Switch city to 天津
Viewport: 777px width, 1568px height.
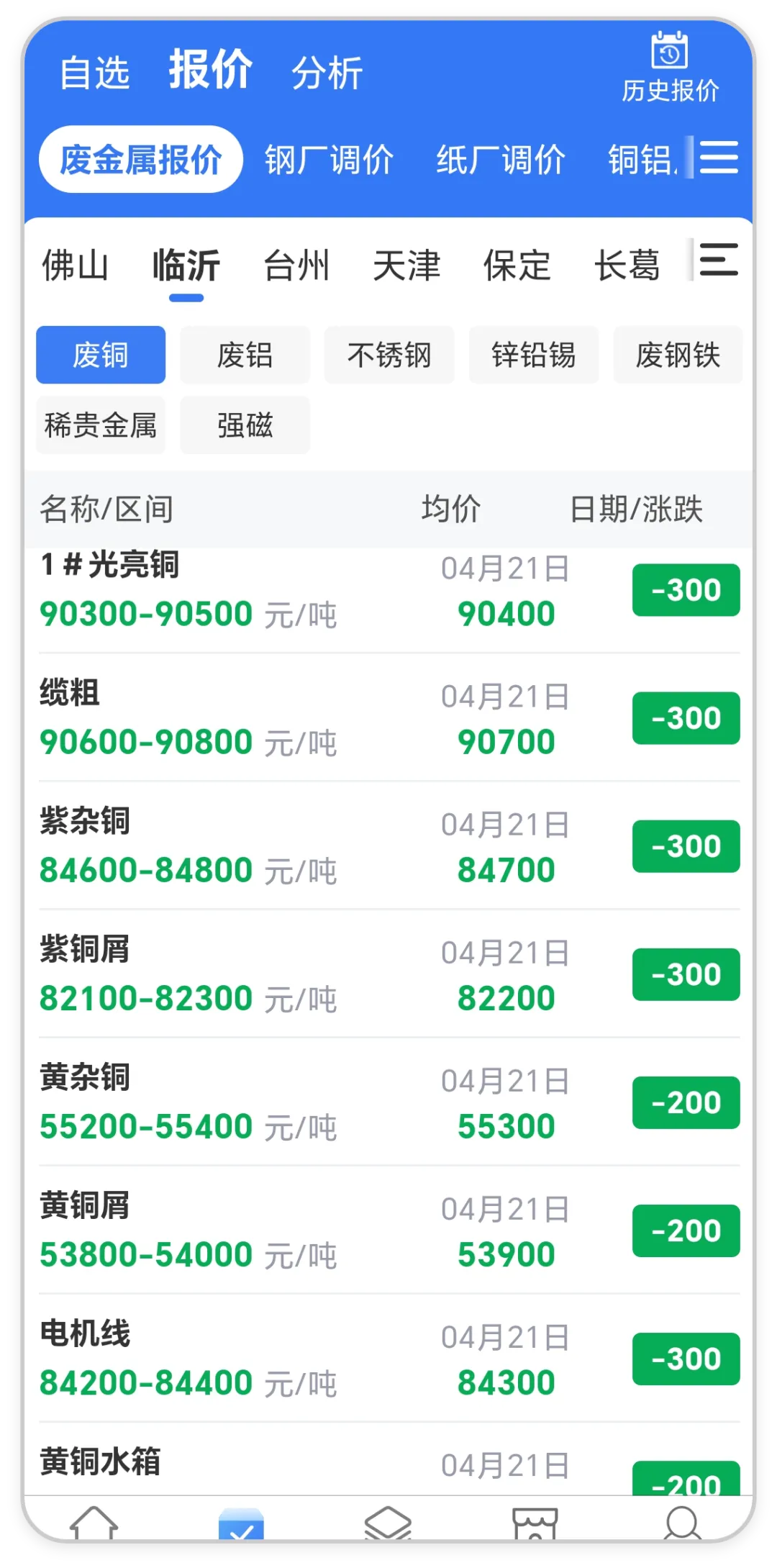pyautogui.click(x=406, y=265)
